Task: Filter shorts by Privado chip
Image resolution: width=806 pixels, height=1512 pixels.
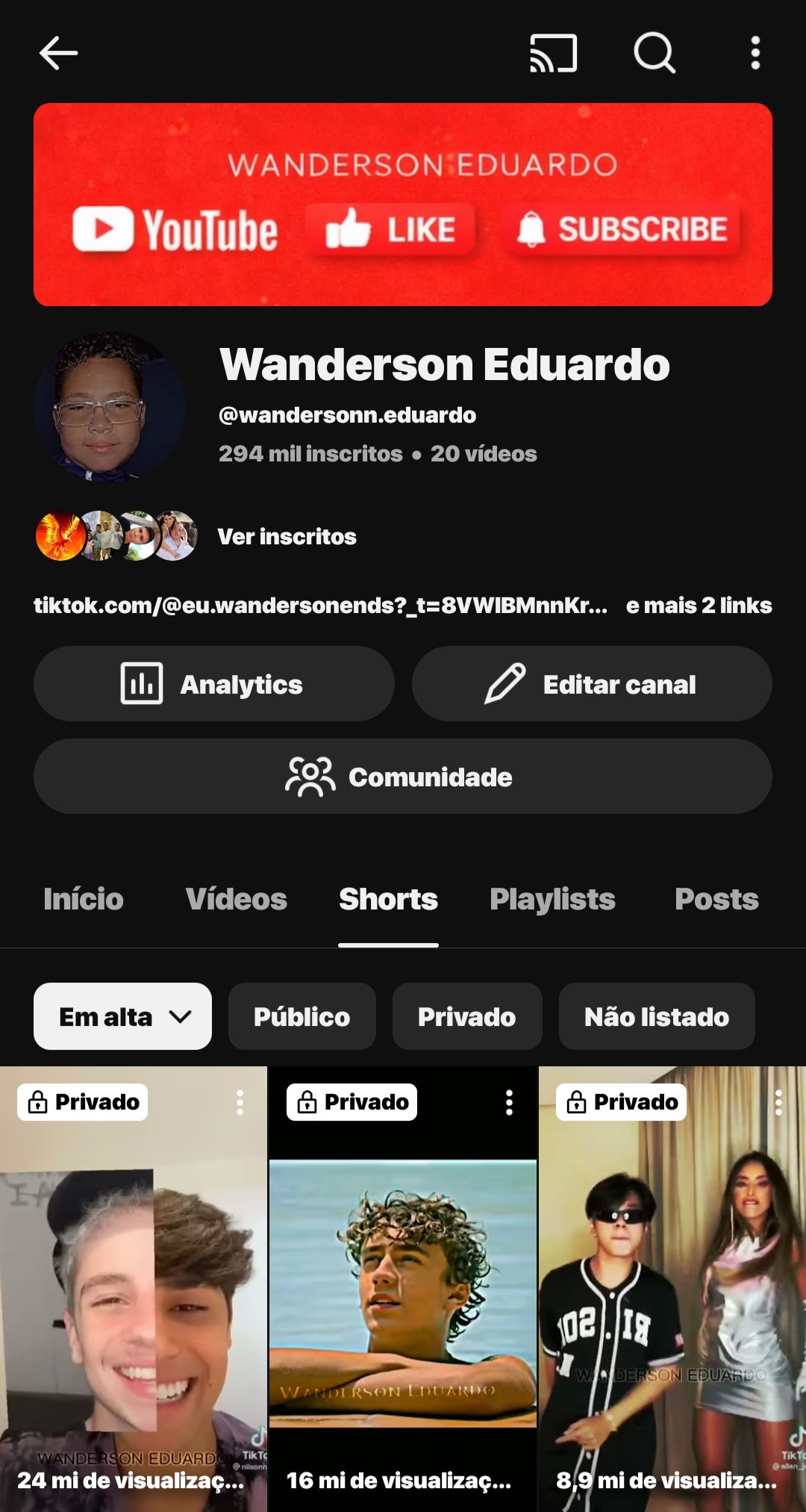Action: click(466, 1016)
